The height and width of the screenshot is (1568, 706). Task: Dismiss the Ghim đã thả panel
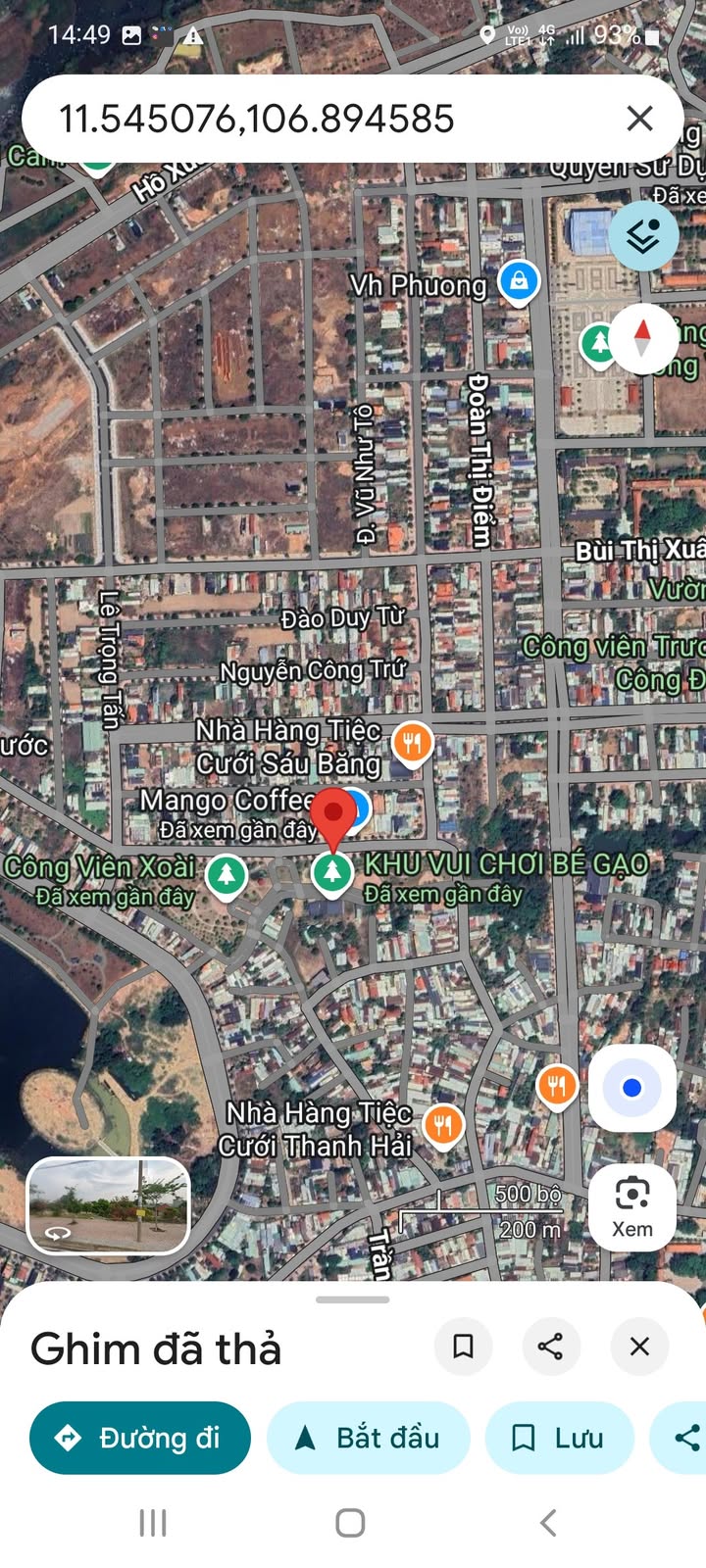(x=639, y=1347)
